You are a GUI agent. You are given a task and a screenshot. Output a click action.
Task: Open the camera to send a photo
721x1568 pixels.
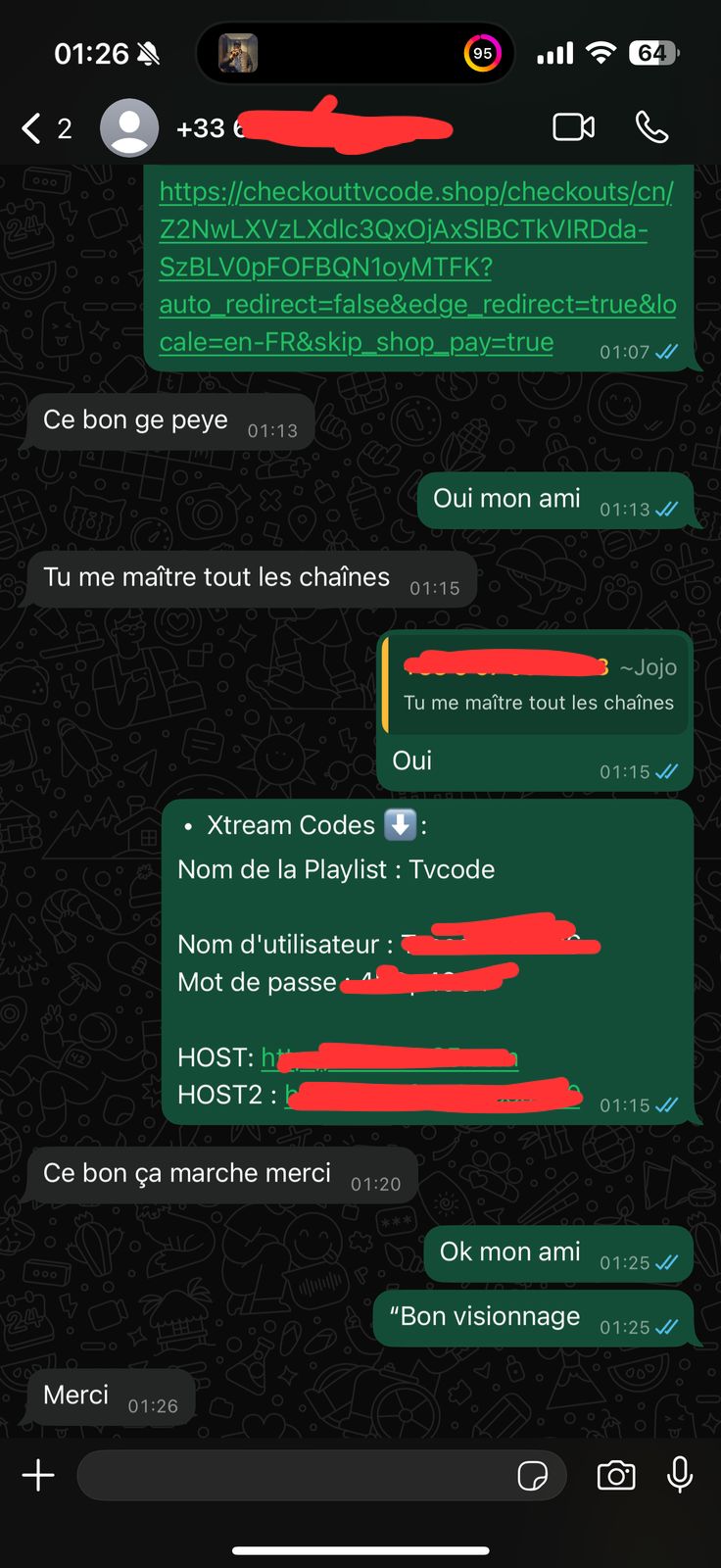[616, 1475]
